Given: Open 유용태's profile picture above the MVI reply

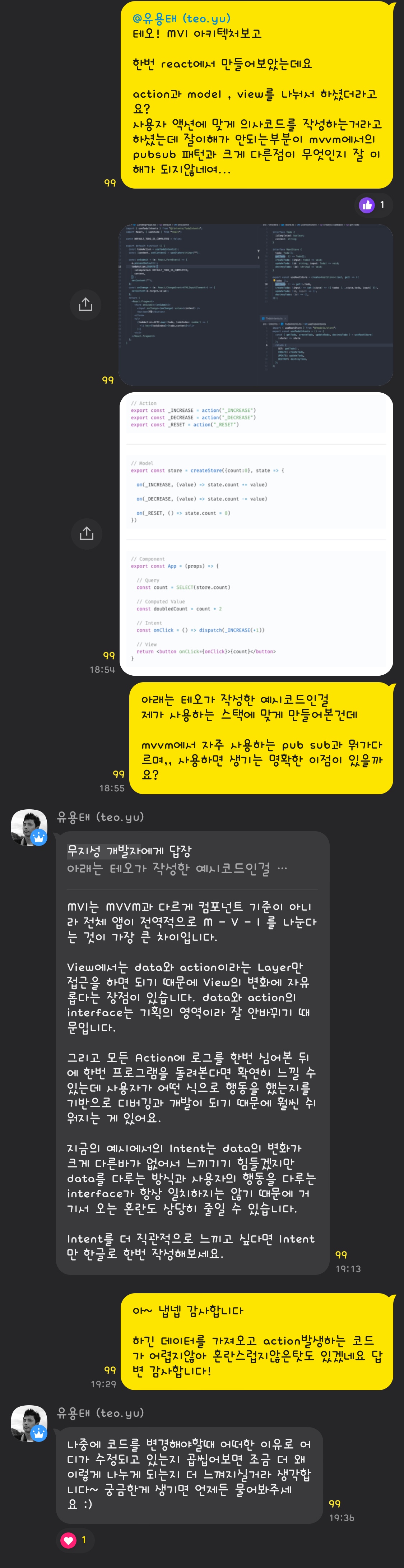Looking at the screenshot, I should pyautogui.click(x=29, y=827).
